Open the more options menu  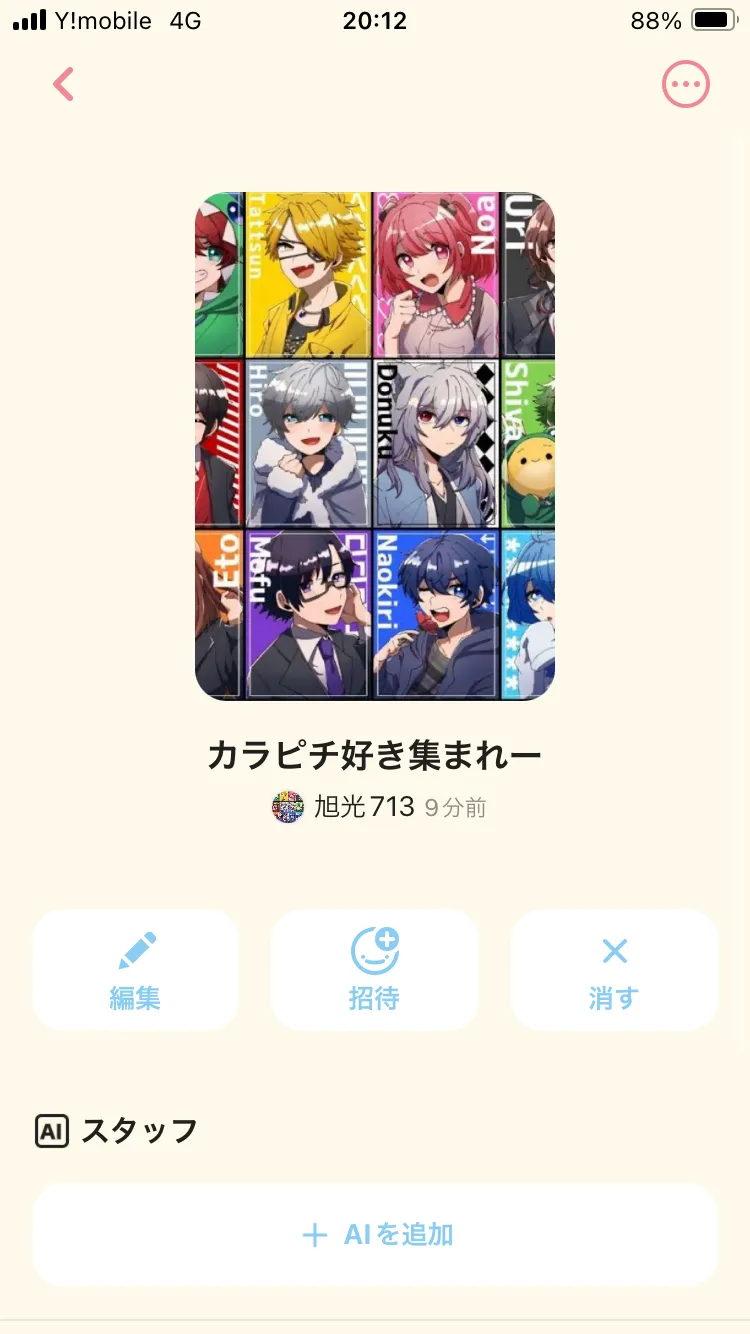pyautogui.click(x=686, y=85)
